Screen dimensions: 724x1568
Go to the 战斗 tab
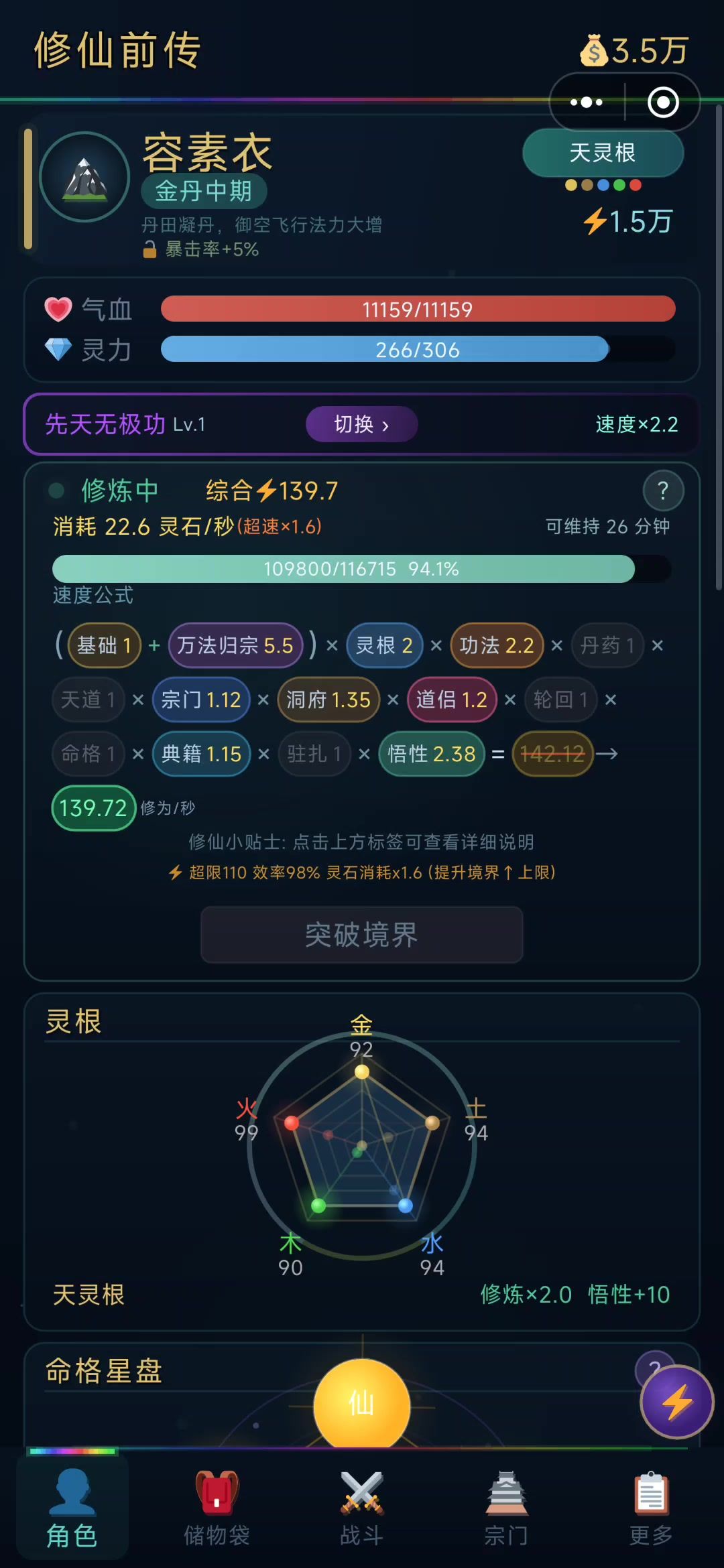coord(361,1509)
